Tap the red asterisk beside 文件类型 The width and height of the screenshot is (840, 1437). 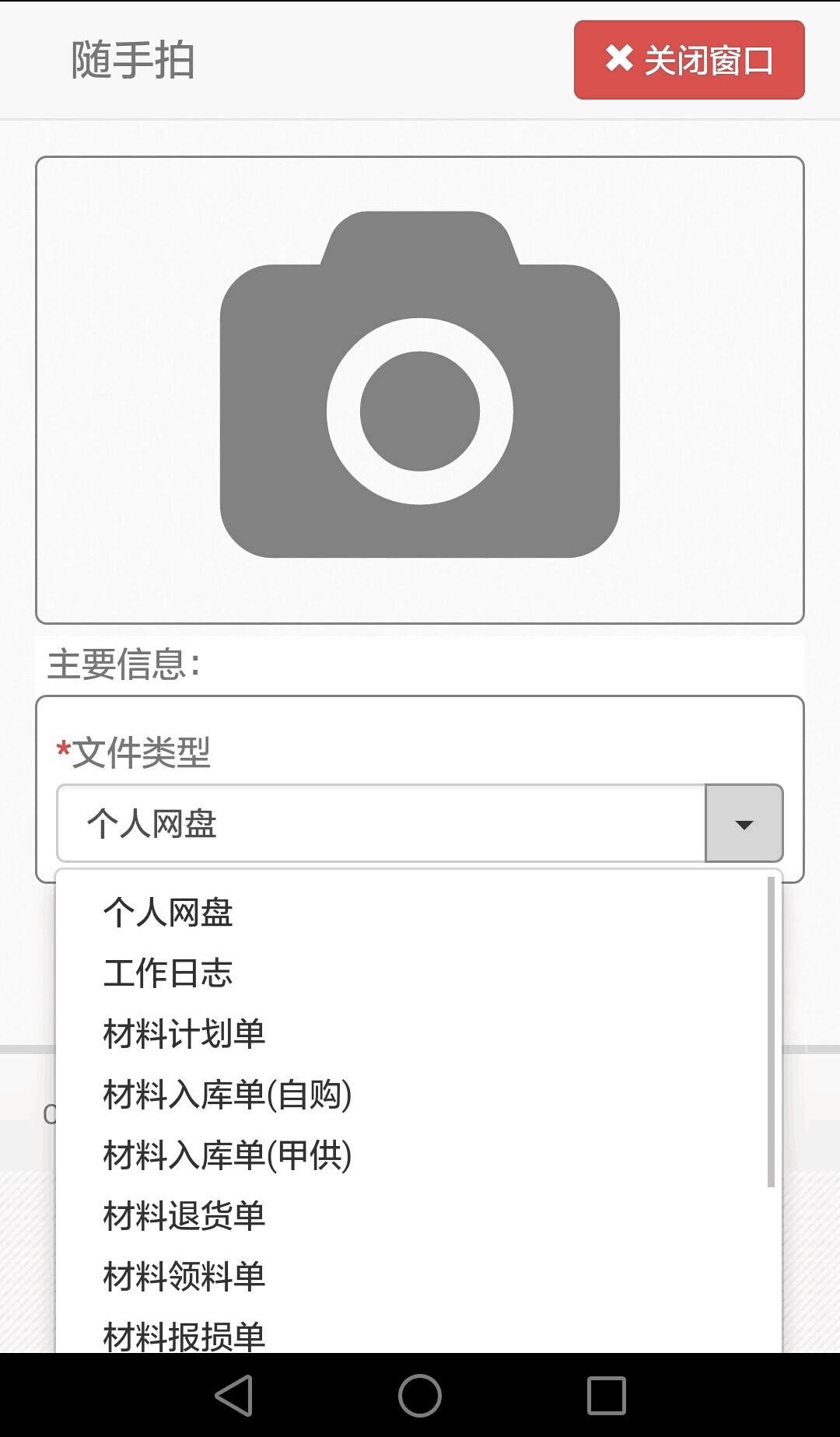(63, 749)
